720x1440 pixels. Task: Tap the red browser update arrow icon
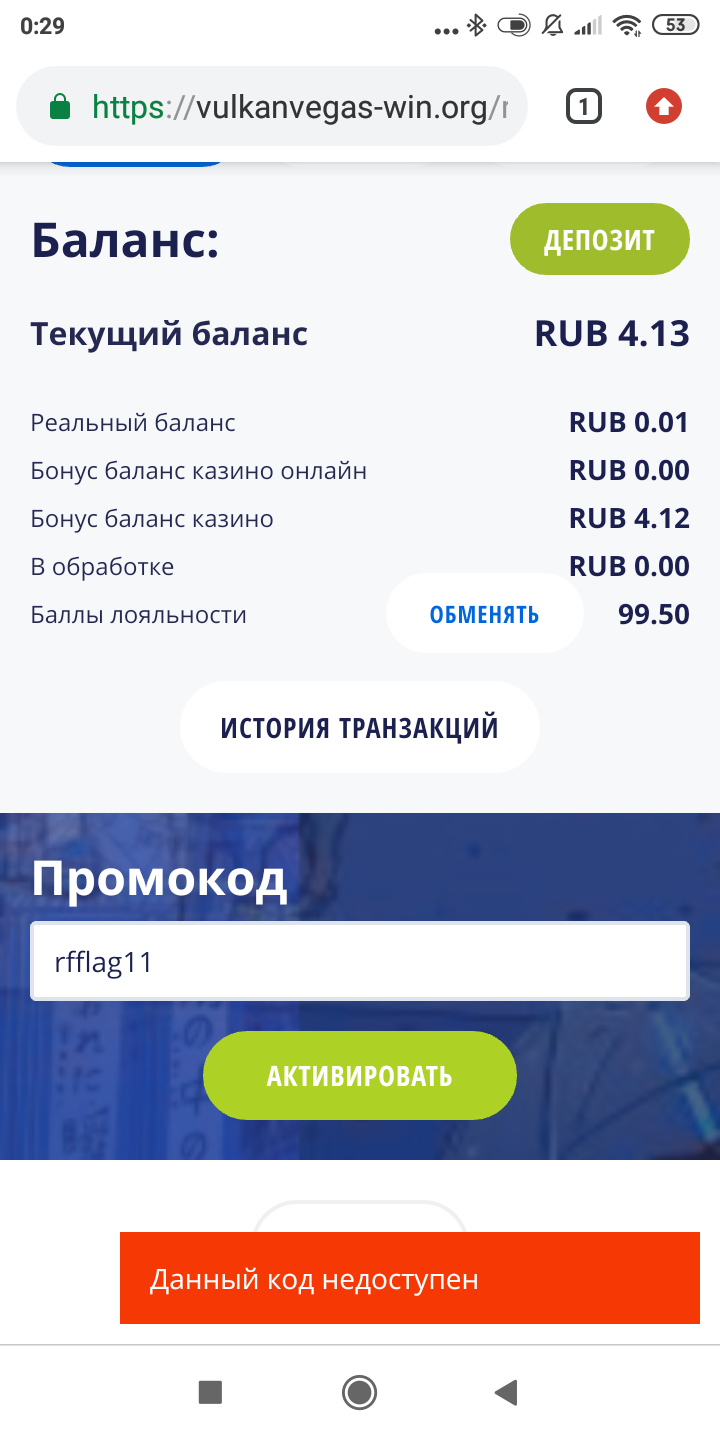(663, 106)
